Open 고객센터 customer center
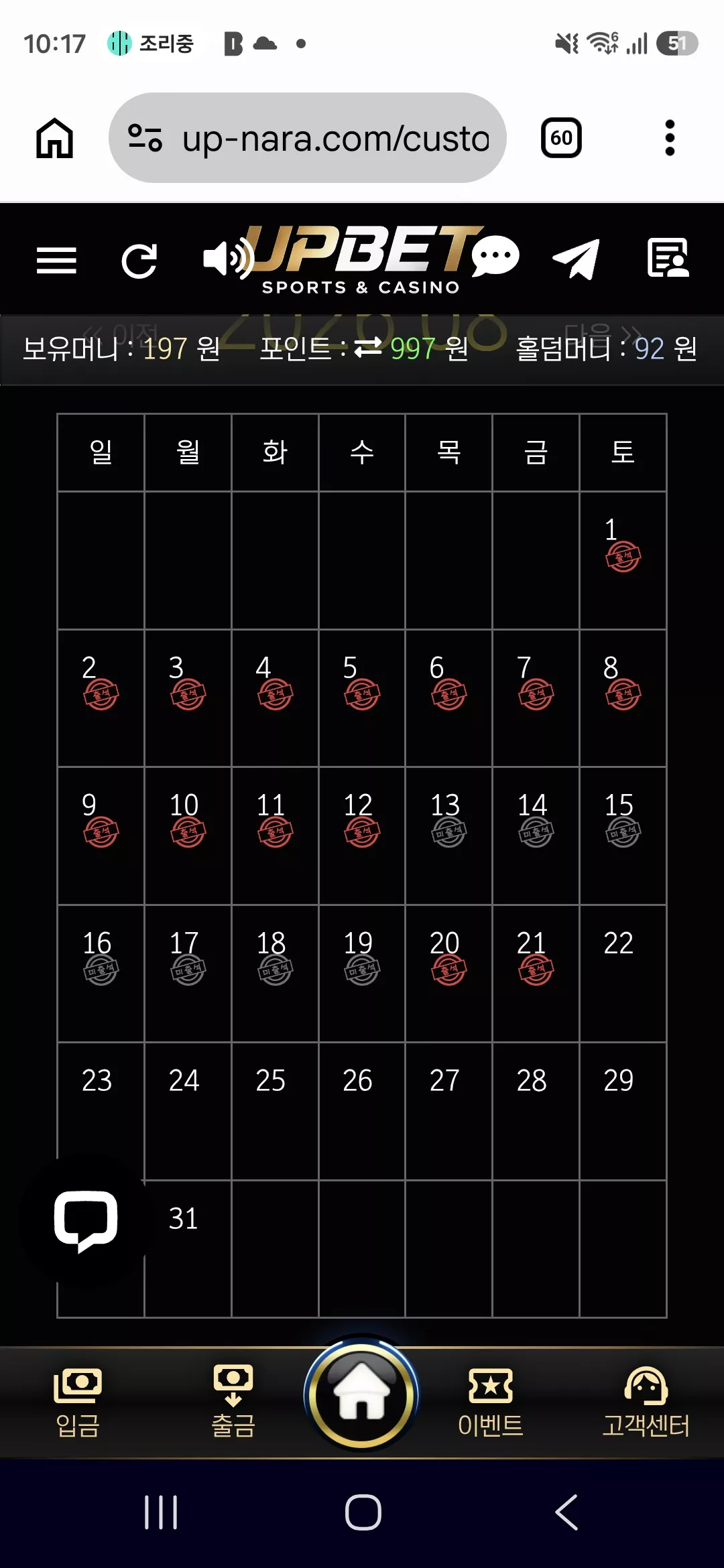The height and width of the screenshot is (1568, 724). (x=646, y=1402)
